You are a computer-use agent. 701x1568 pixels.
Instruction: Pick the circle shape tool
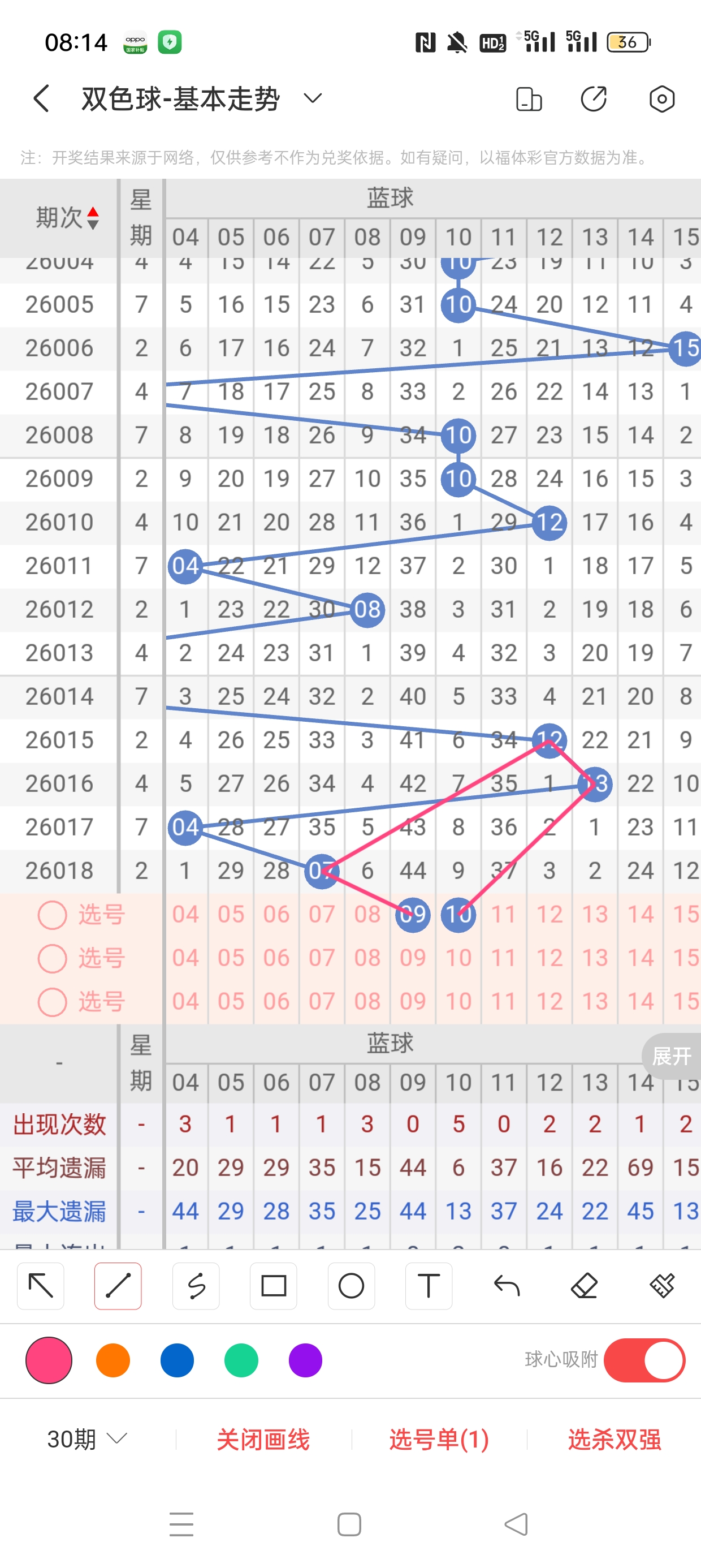pos(351,1286)
